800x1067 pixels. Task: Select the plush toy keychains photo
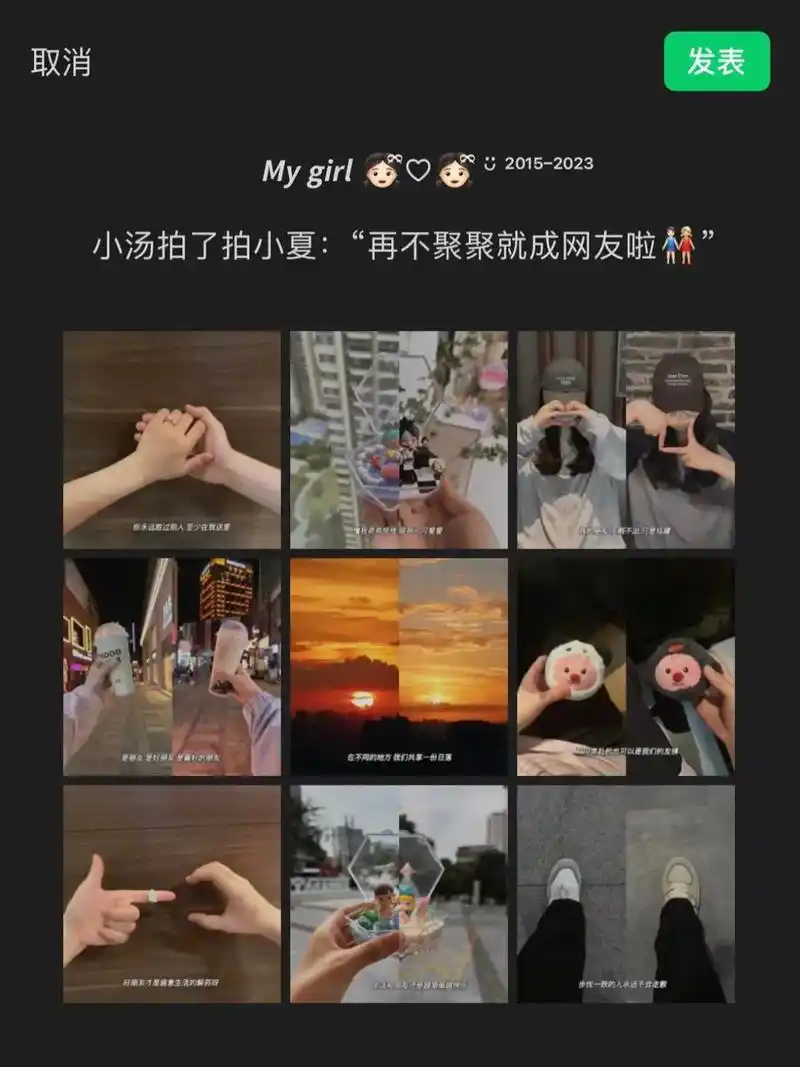pyautogui.click(x=625, y=667)
